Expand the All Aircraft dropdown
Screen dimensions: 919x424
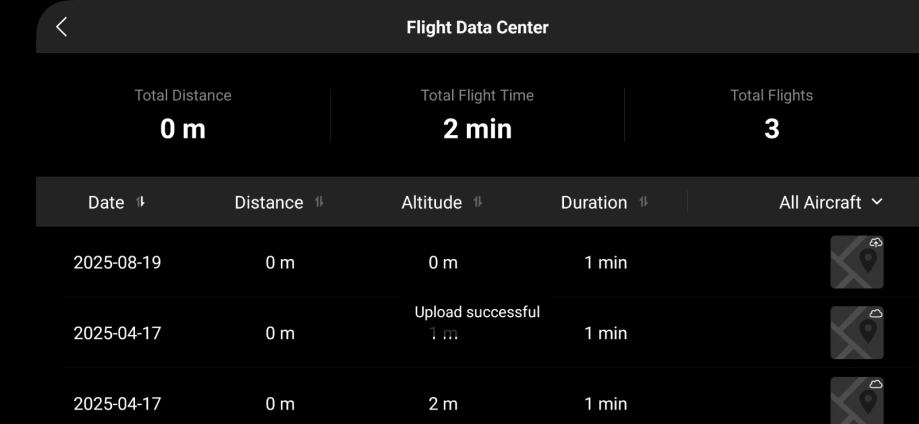[x=831, y=202]
